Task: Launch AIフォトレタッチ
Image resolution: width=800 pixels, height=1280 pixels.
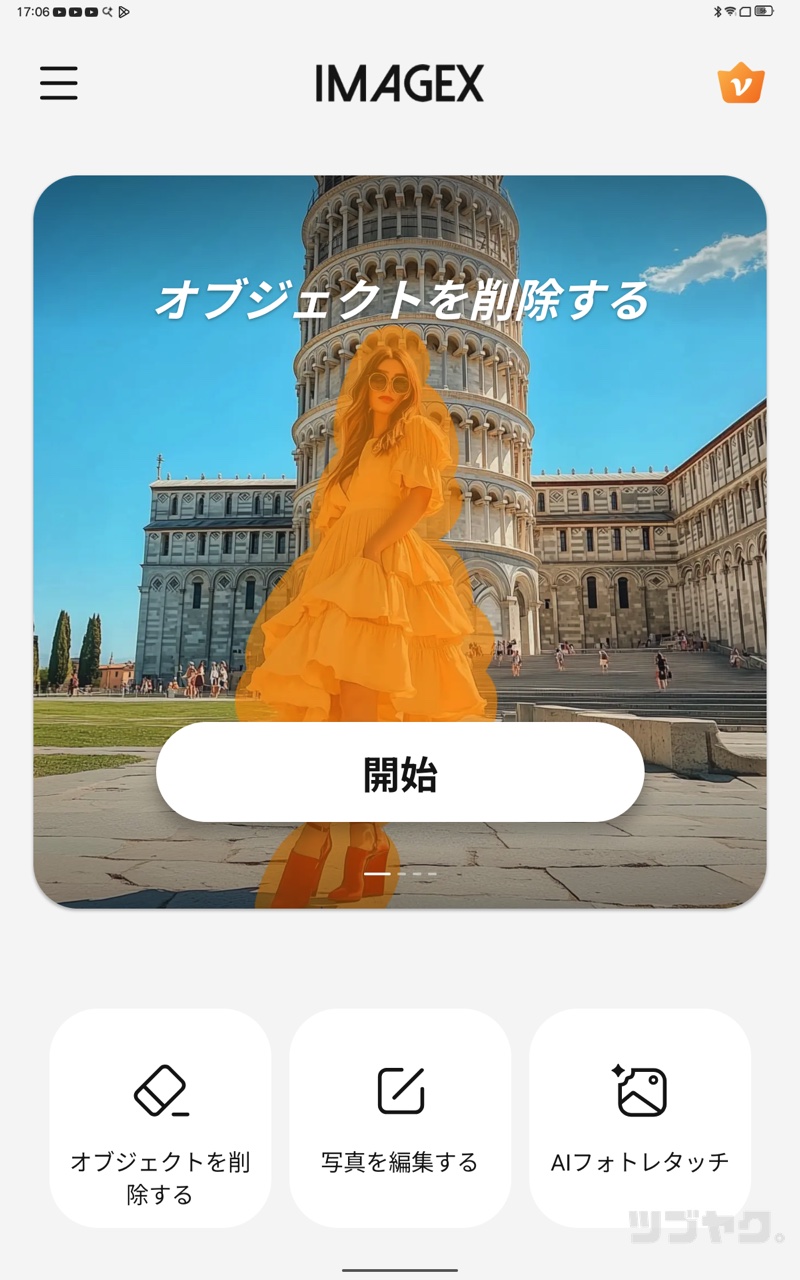Action: pos(640,1118)
